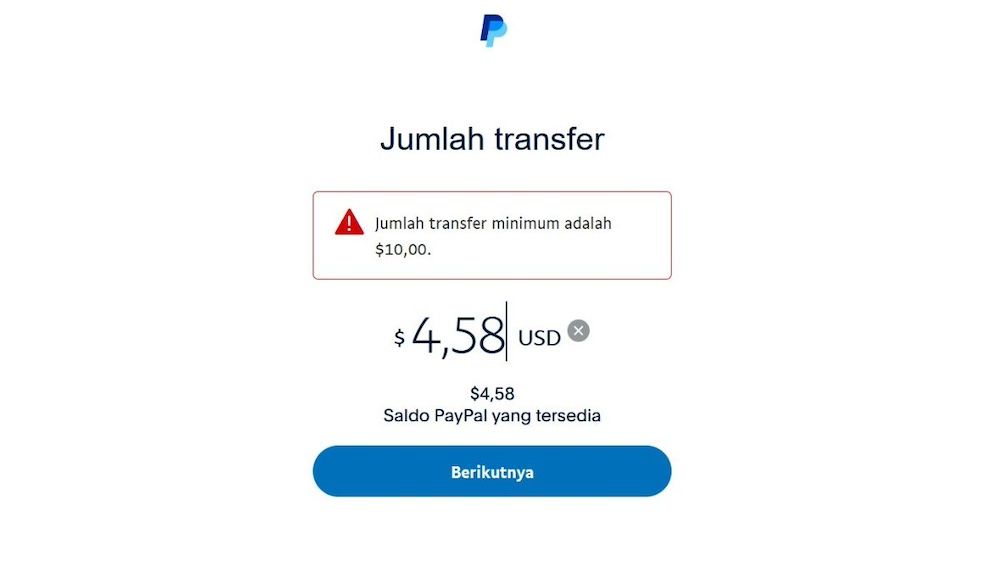The height and width of the screenshot is (583, 1000).
Task: Clear the entered transfer amount
Action: pyautogui.click(x=578, y=331)
